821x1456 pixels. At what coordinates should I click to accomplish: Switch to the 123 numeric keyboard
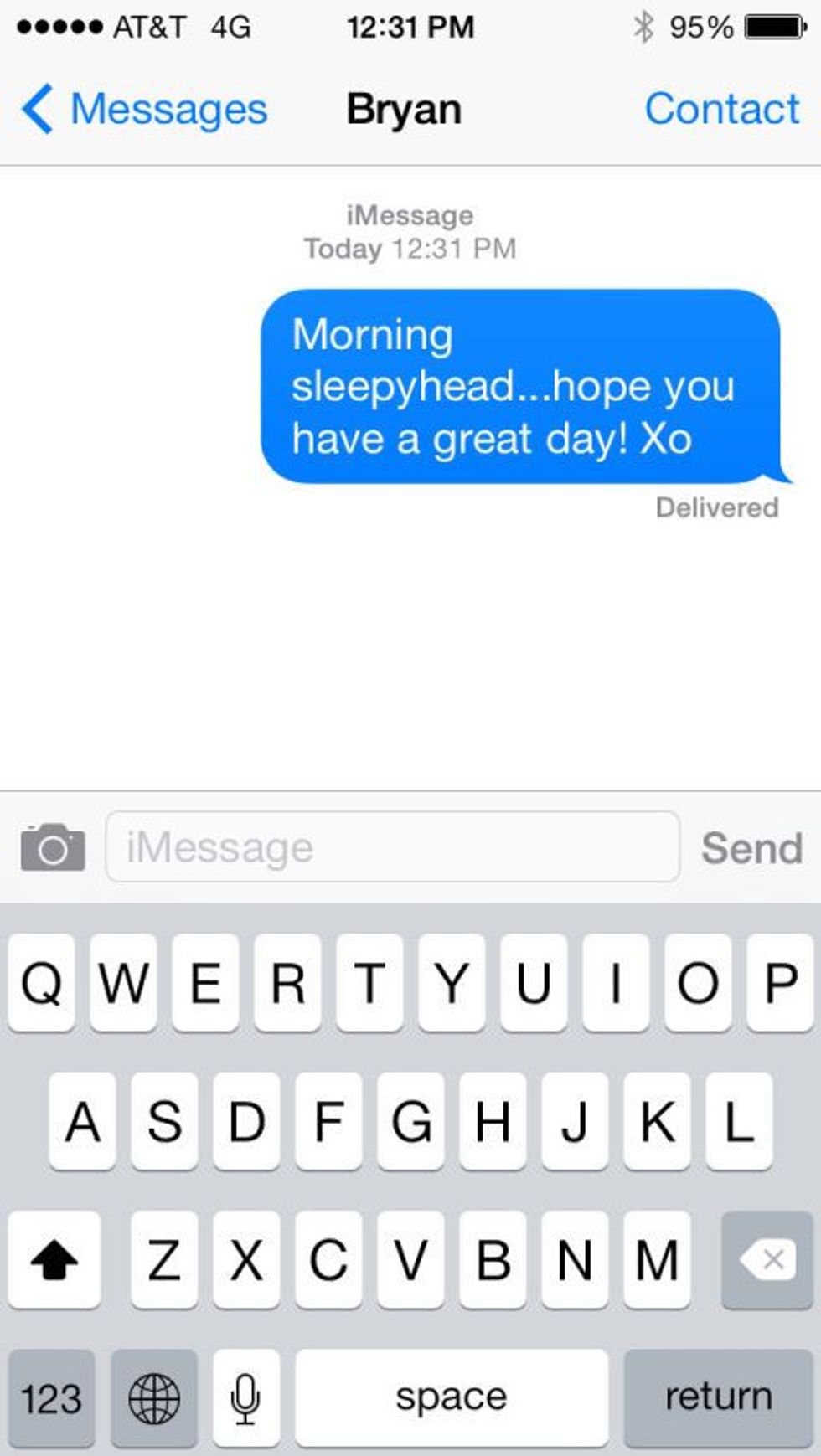(x=51, y=1398)
